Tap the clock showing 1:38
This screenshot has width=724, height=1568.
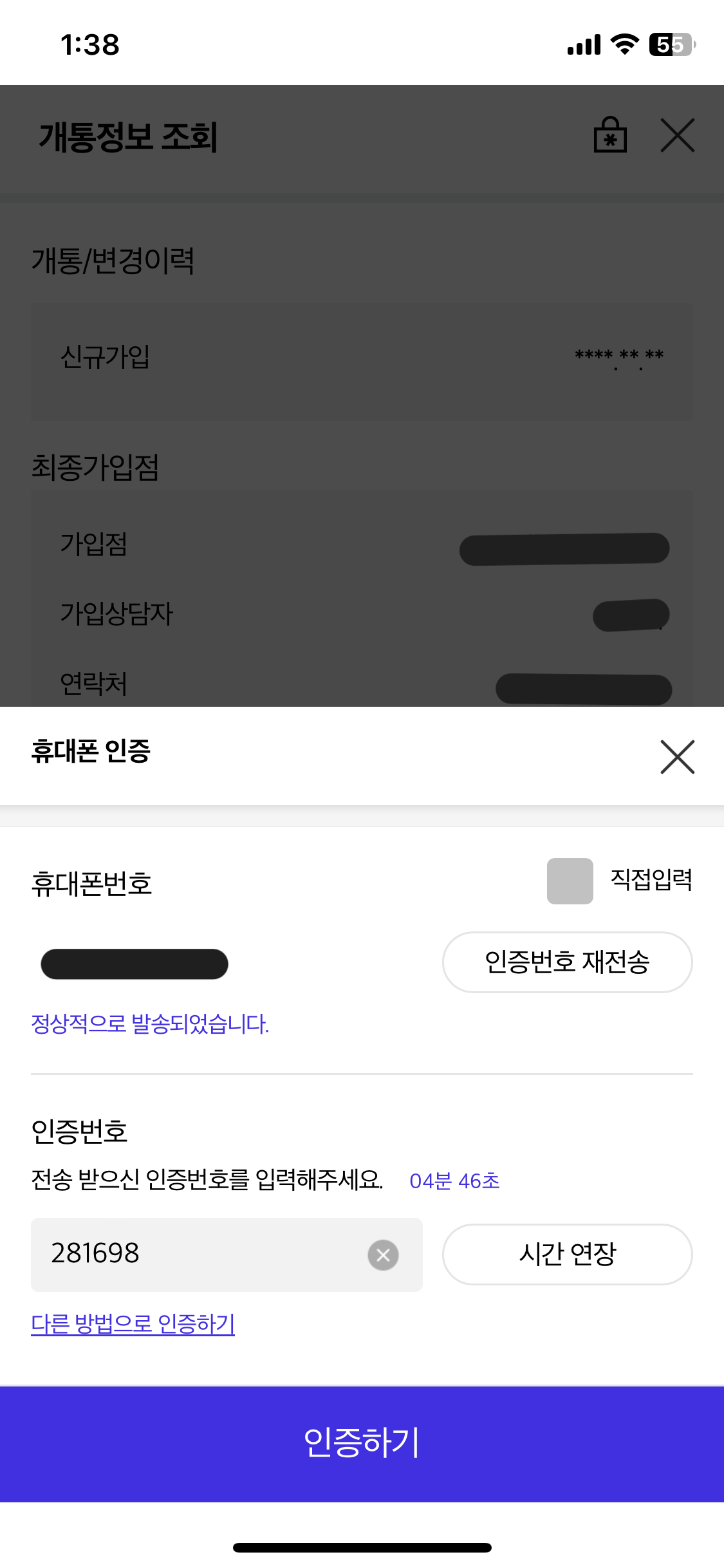91,44
